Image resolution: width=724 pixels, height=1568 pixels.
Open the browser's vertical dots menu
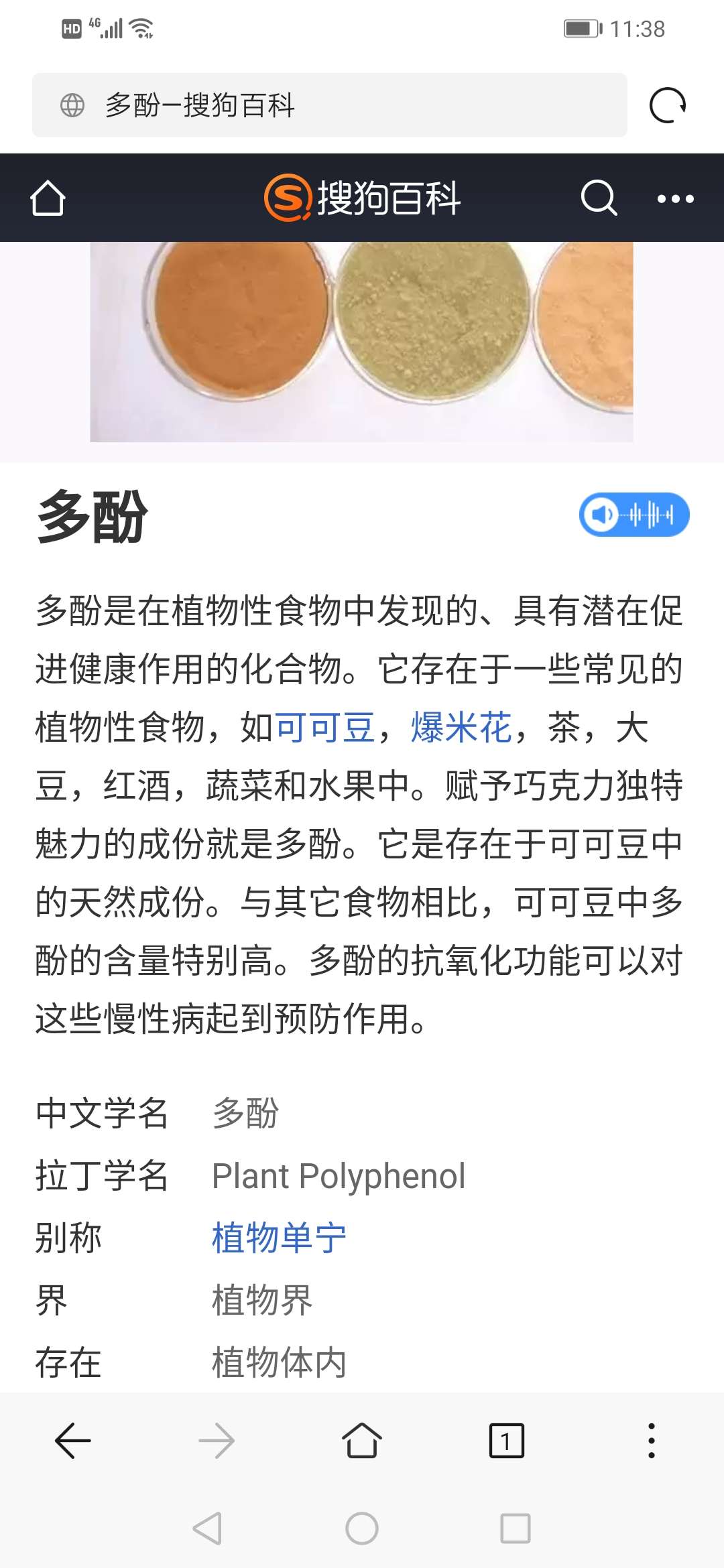point(652,1441)
